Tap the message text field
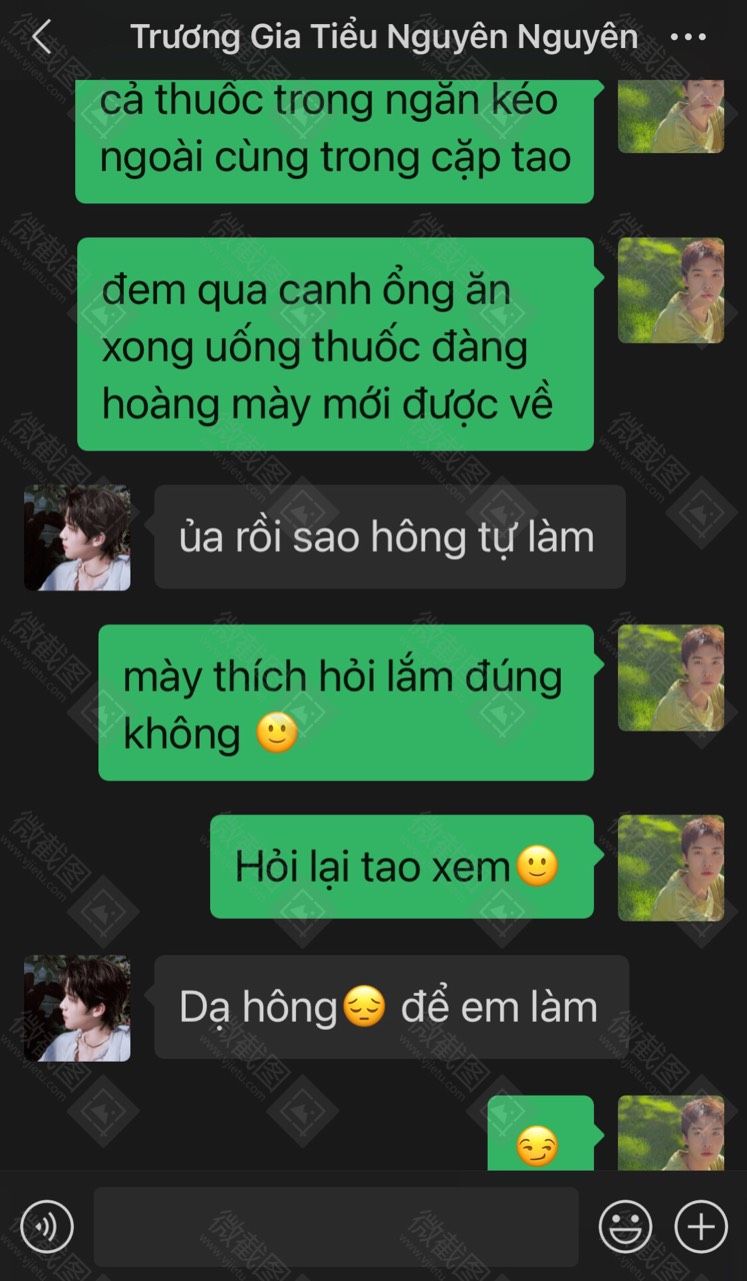The image size is (747, 1281). point(336,1226)
